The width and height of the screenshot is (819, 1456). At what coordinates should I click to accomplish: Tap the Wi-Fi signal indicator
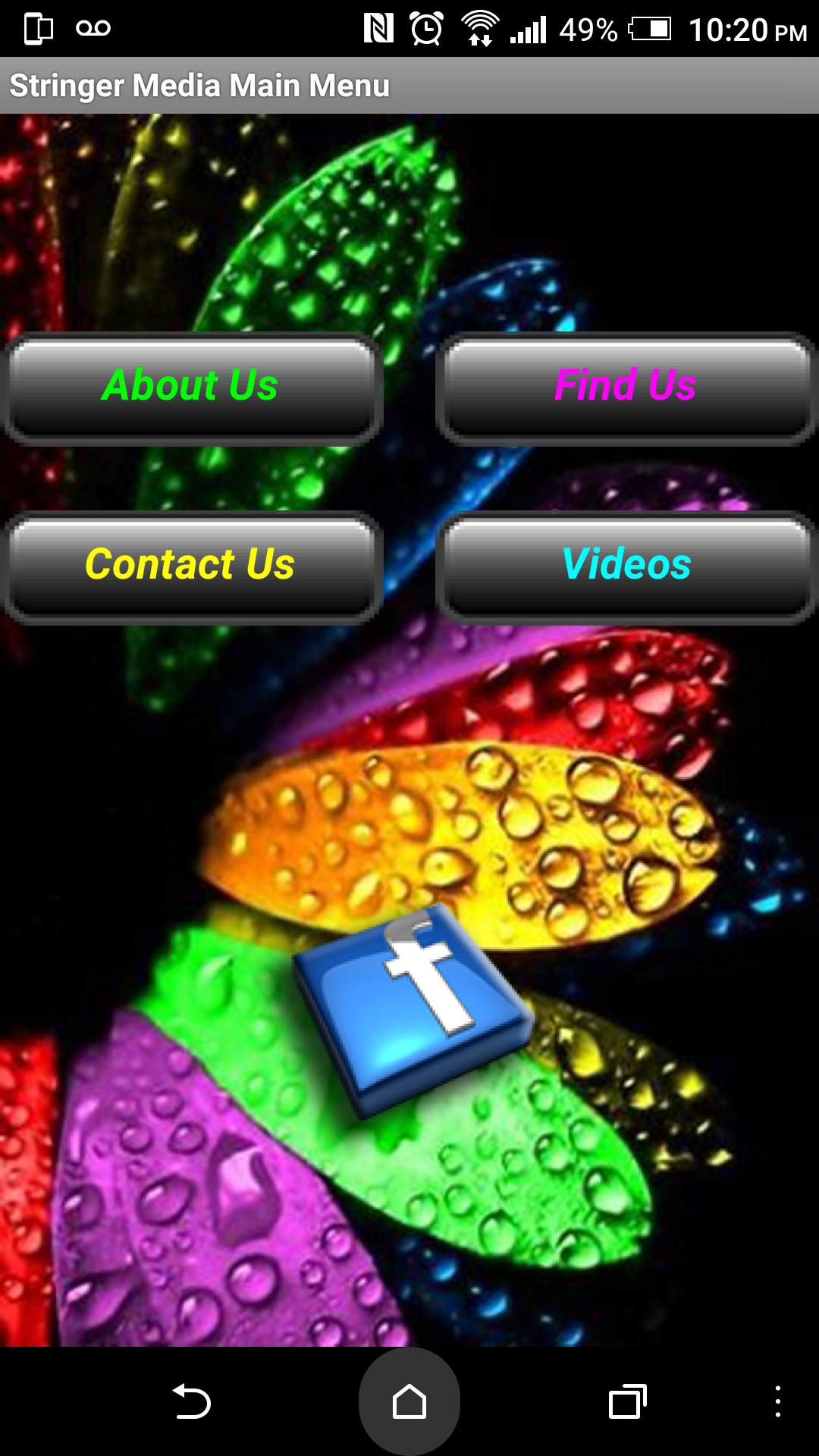pos(480,29)
